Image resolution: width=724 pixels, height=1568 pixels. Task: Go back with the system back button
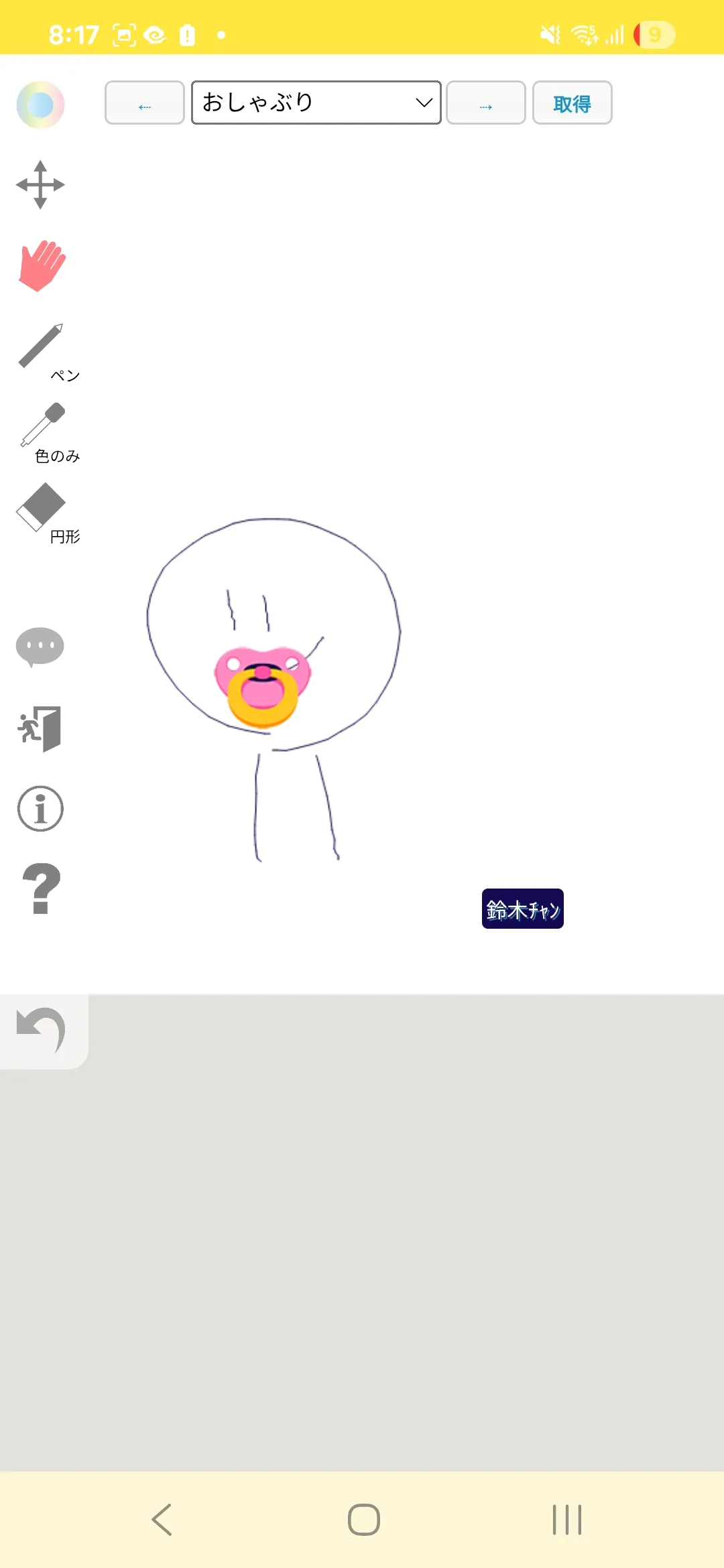pyautogui.click(x=162, y=1519)
